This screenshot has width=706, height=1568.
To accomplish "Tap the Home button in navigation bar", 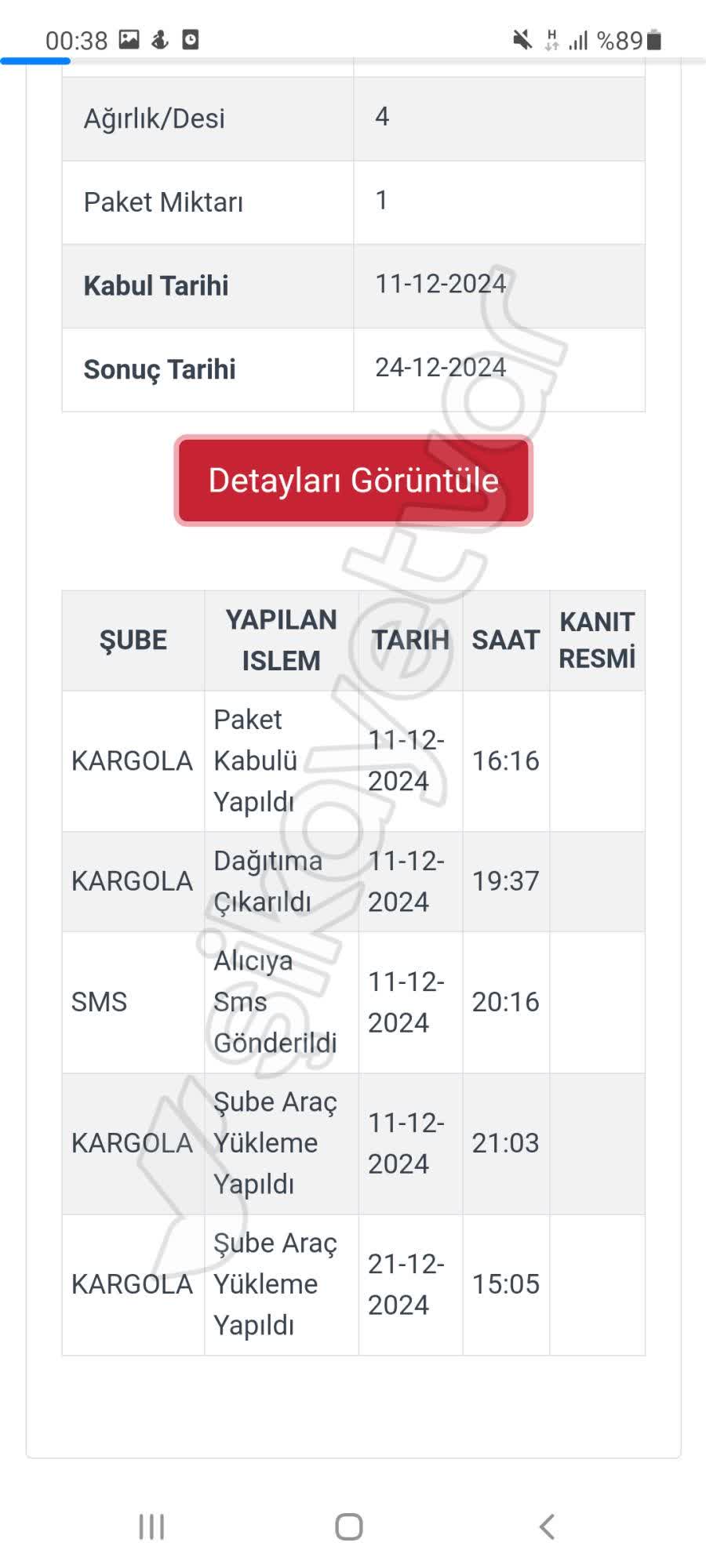I will (348, 1524).
